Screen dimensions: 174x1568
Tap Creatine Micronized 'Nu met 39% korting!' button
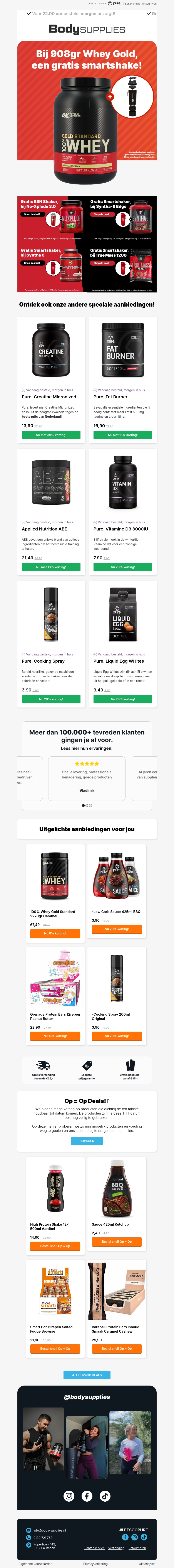[51, 435]
